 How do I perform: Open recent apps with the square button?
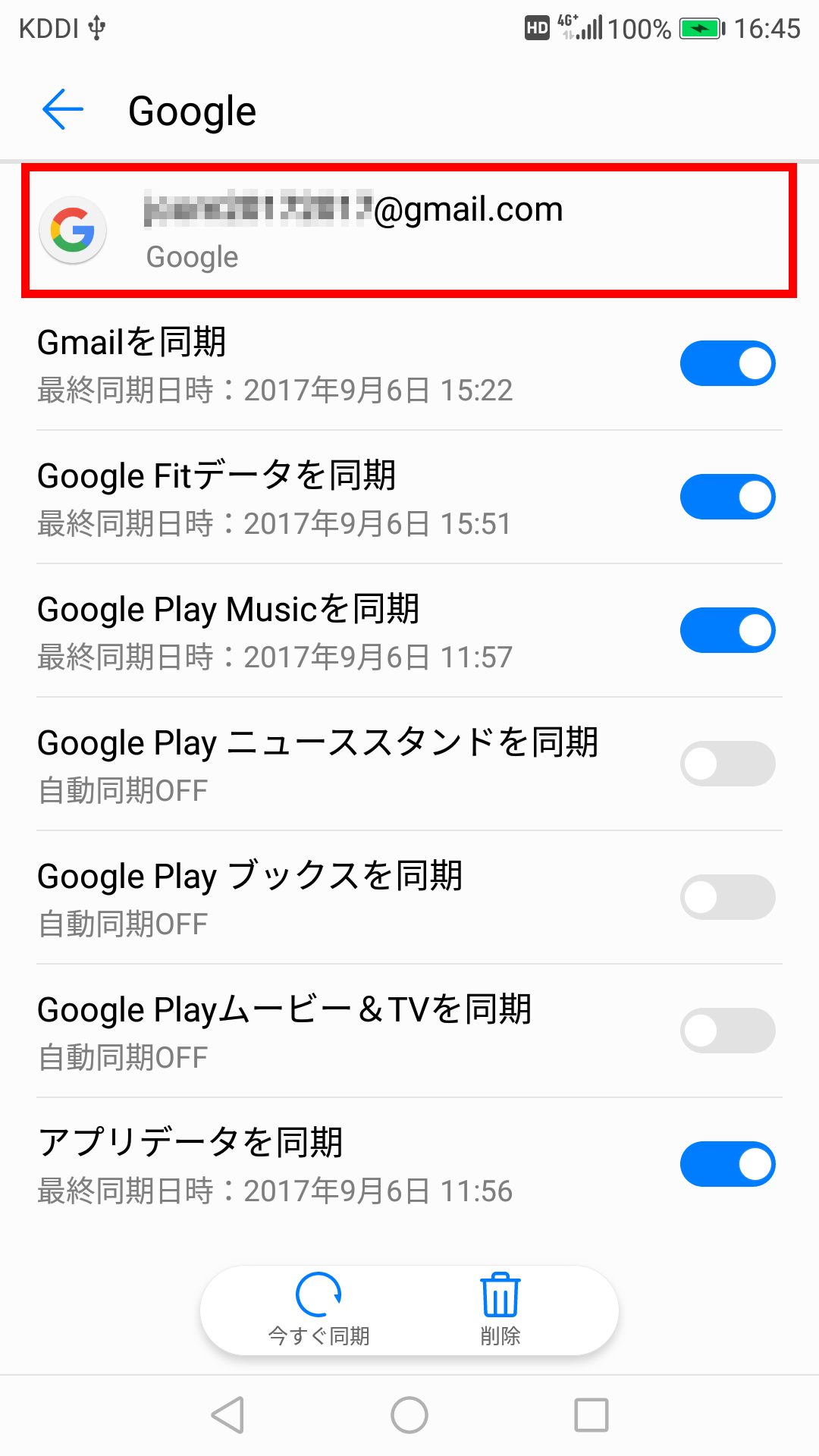click(591, 1415)
